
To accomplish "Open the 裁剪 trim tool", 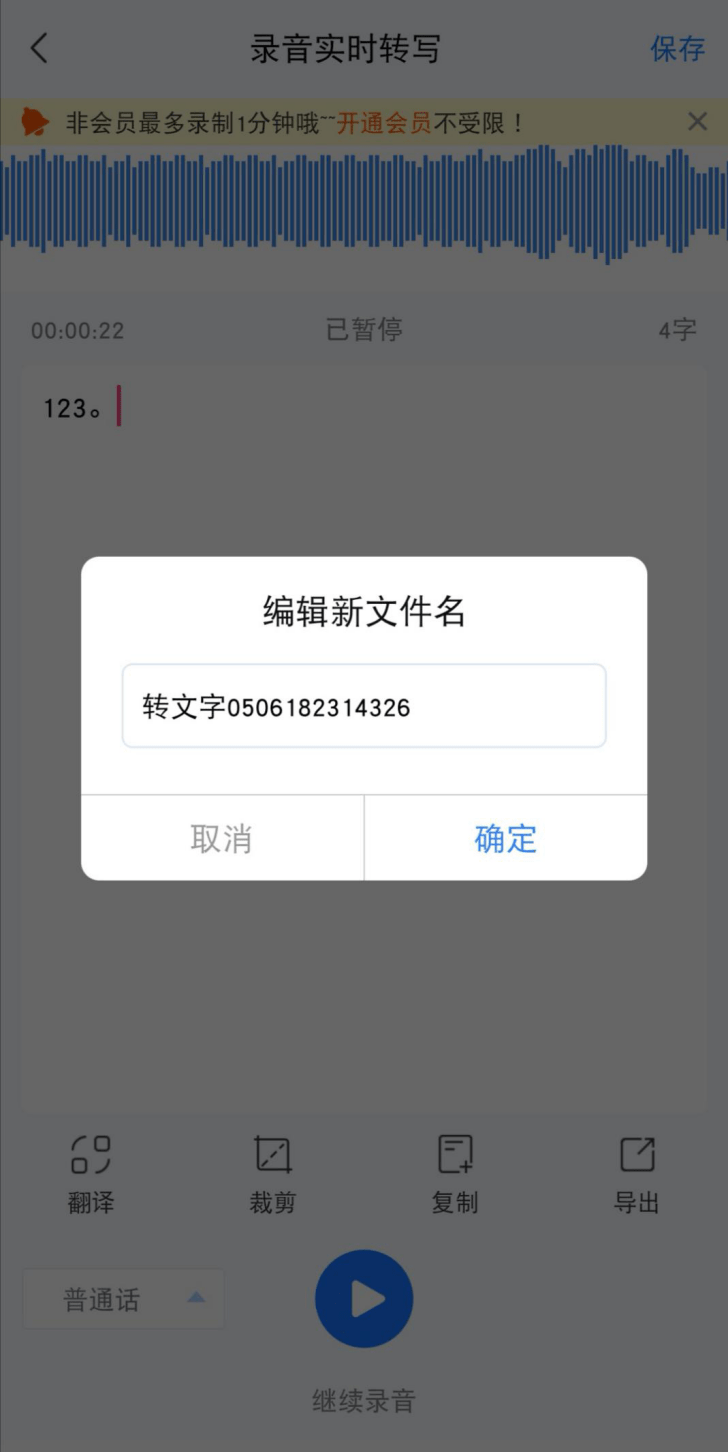I will tap(273, 1174).
